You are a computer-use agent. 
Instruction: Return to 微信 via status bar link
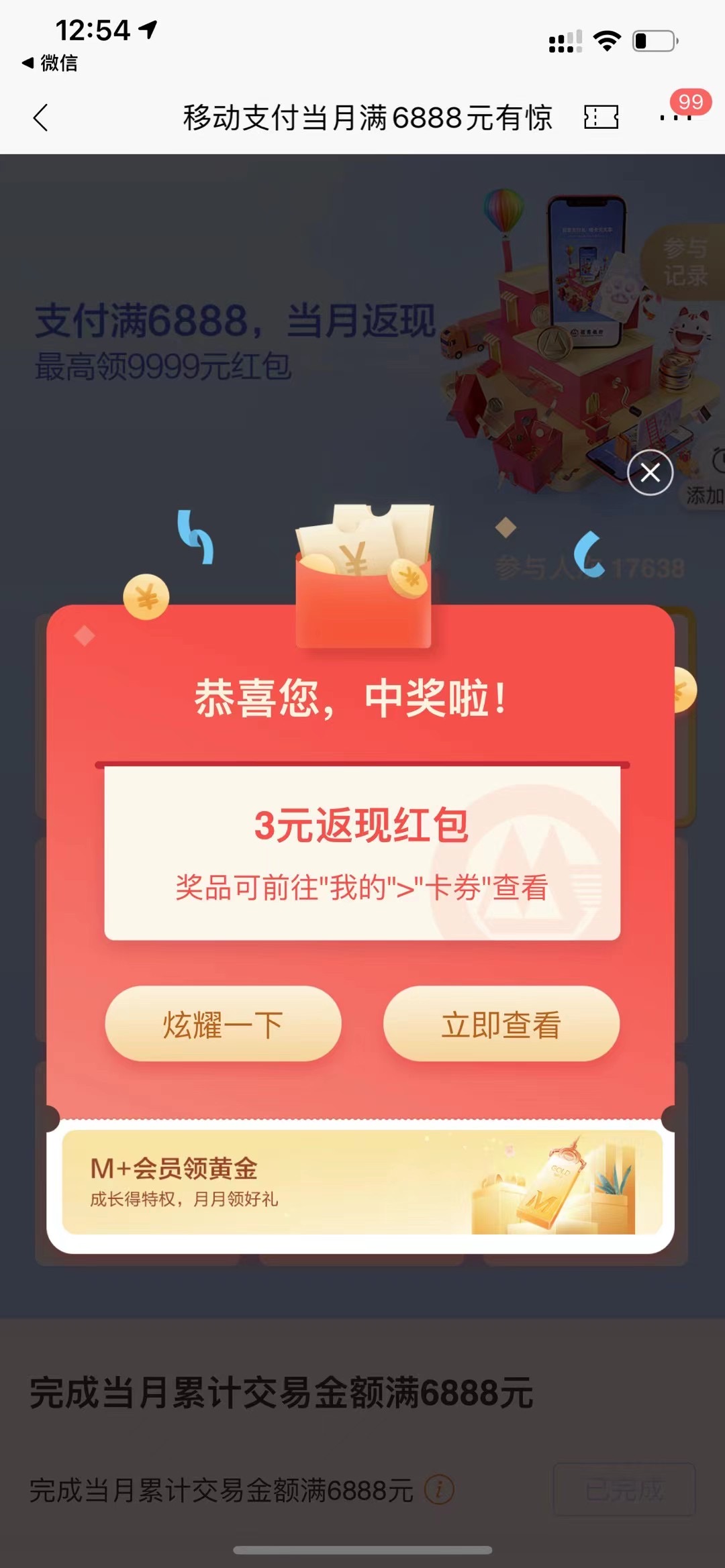tap(50, 63)
